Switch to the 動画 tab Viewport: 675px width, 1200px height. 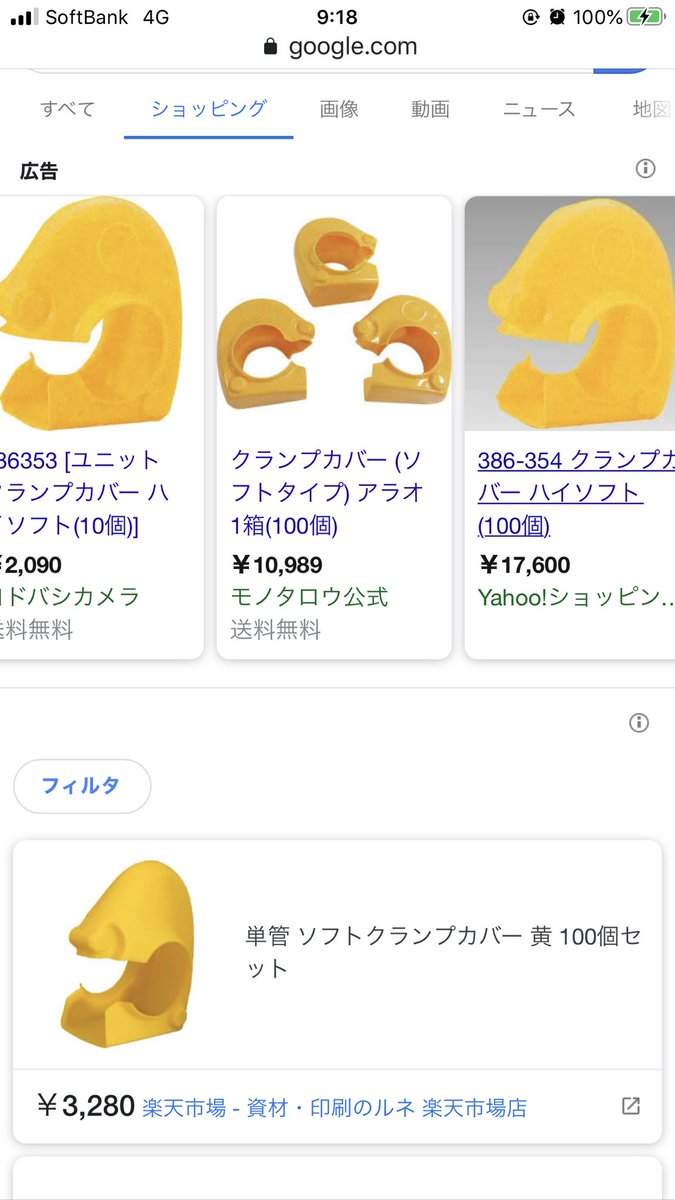coord(430,109)
